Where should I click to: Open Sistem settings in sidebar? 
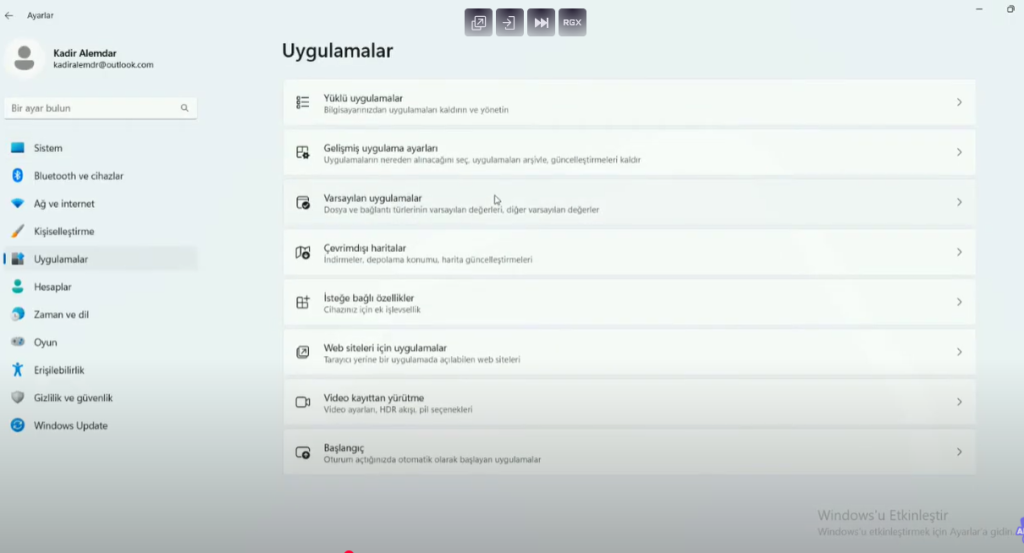coord(48,148)
